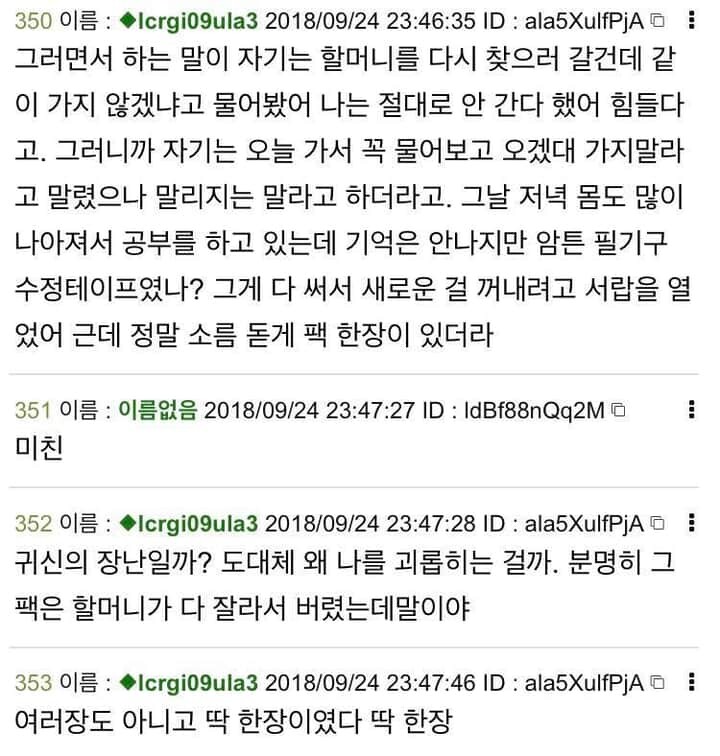The width and height of the screenshot is (720, 756).
Task: Copy the ID icon on post 352
Action: [x=657, y=523]
